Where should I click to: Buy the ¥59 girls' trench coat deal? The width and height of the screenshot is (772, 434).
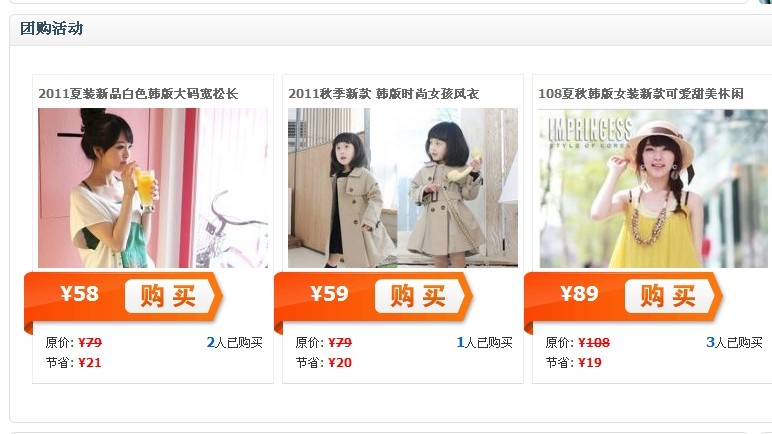(x=418, y=296)
